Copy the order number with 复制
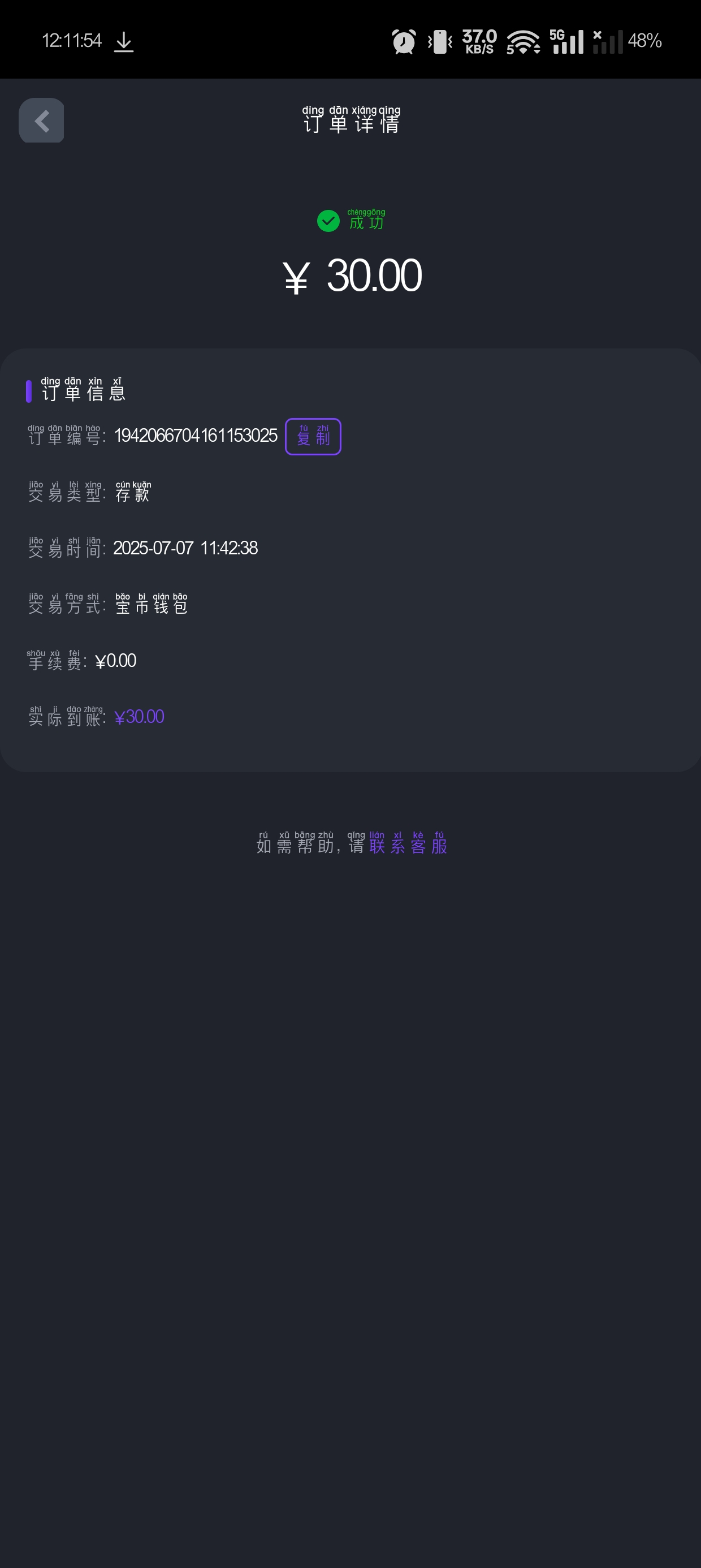Screen dimensions: 701x1568 pos(313,437)
